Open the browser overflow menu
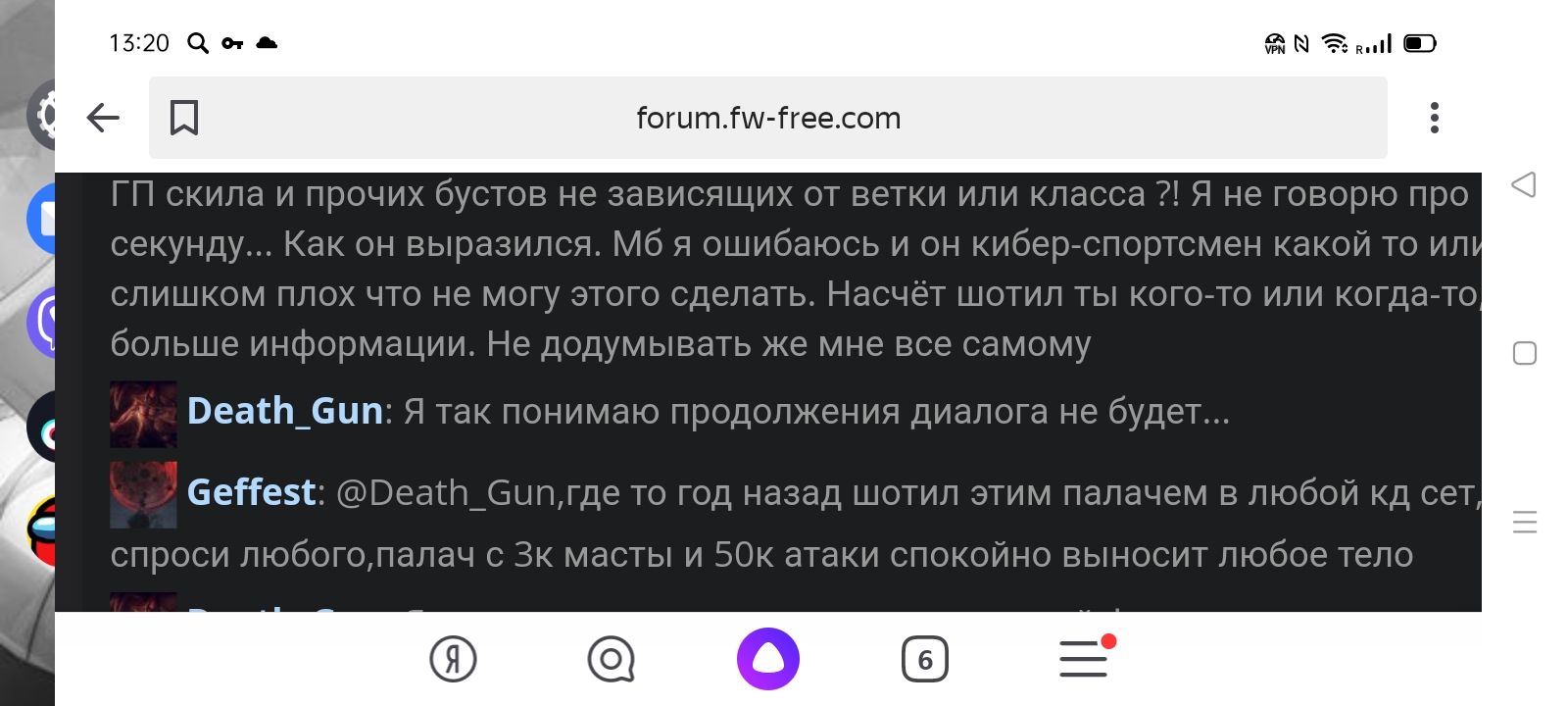This screenshot has width=1568, height=706. coord(1434,118)
